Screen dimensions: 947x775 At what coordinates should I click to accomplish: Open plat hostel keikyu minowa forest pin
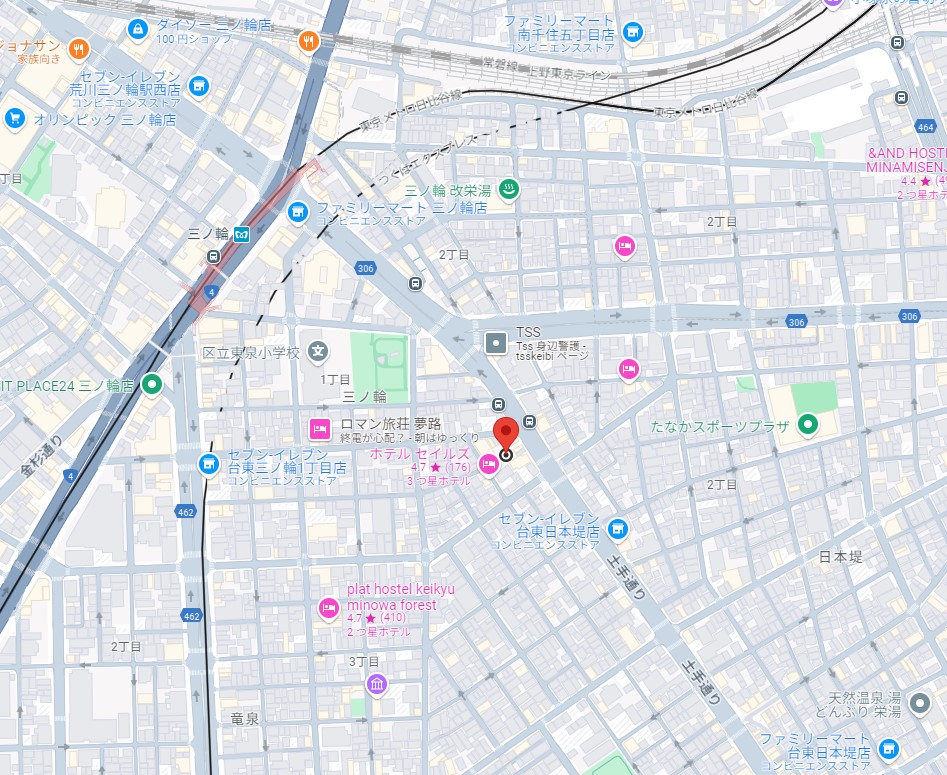click(328, 608)
